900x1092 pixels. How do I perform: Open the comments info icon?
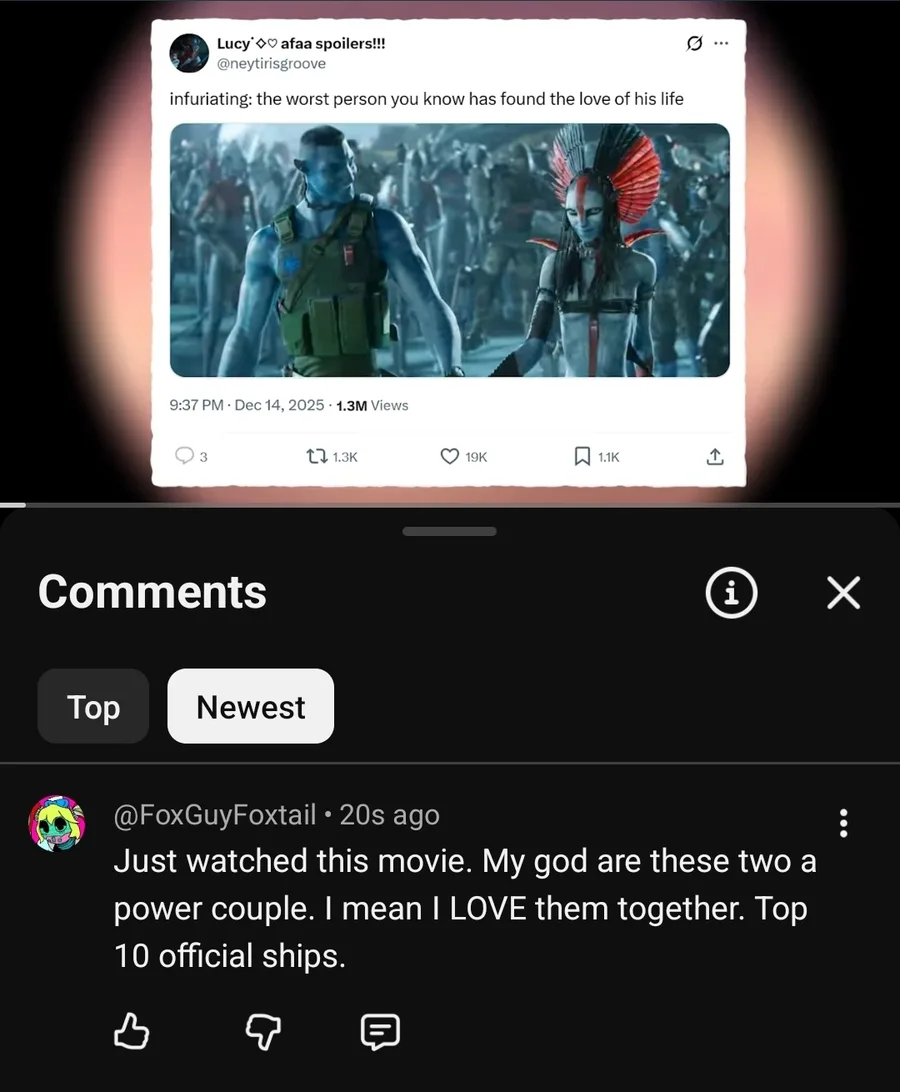click(x=731, y=594)
